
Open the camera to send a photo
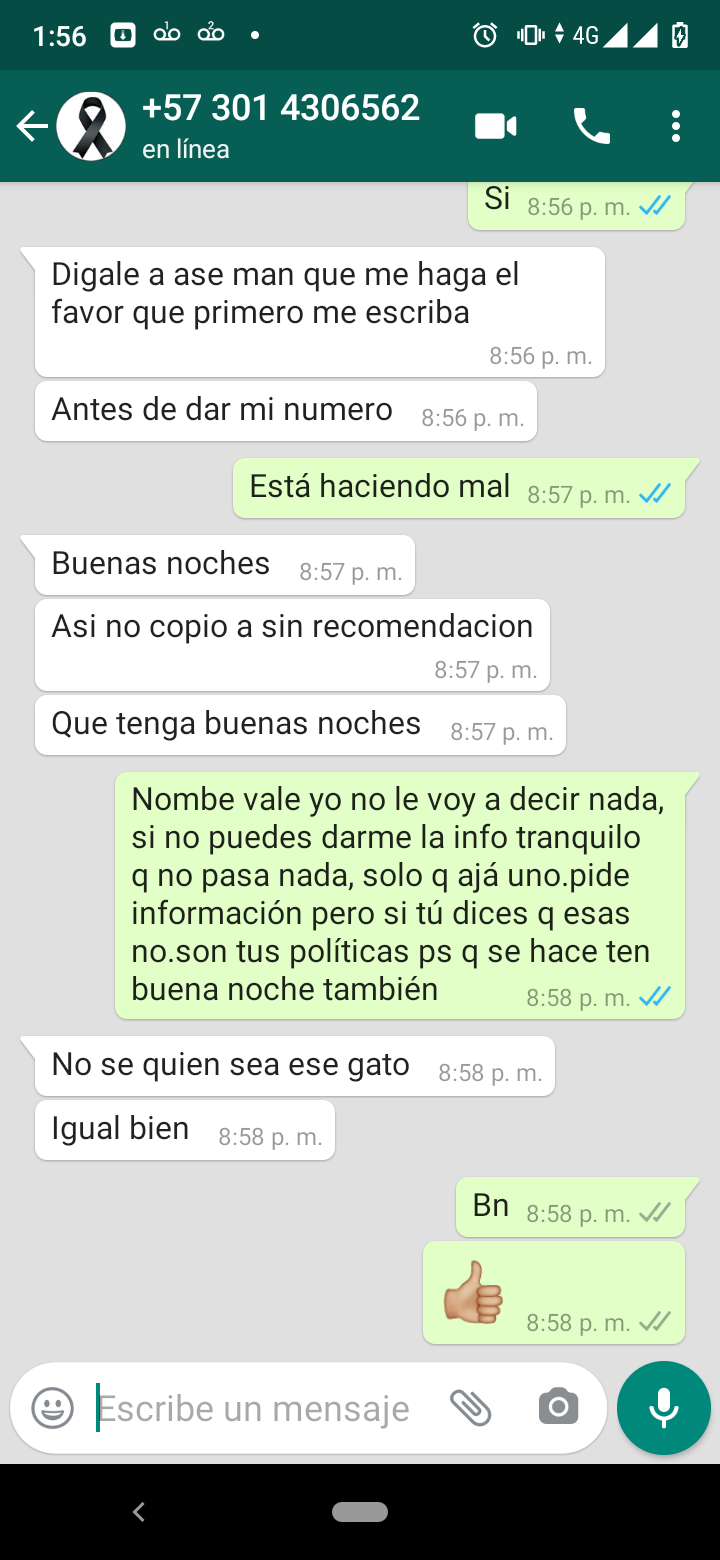pos(558,1408)
